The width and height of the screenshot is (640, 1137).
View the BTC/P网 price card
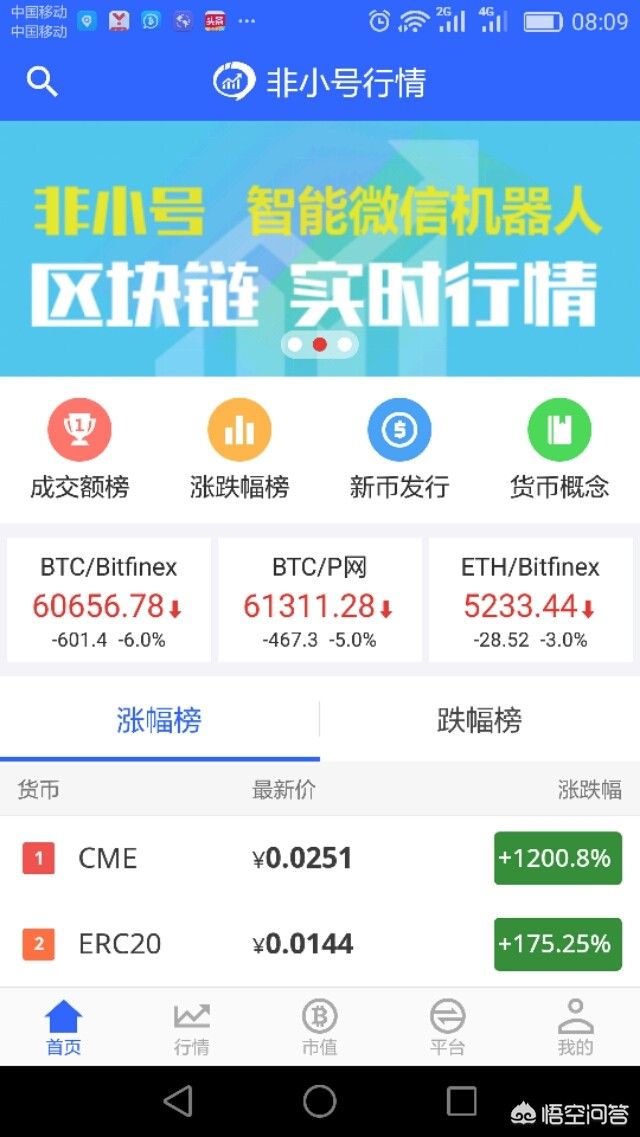pos(320,600)
